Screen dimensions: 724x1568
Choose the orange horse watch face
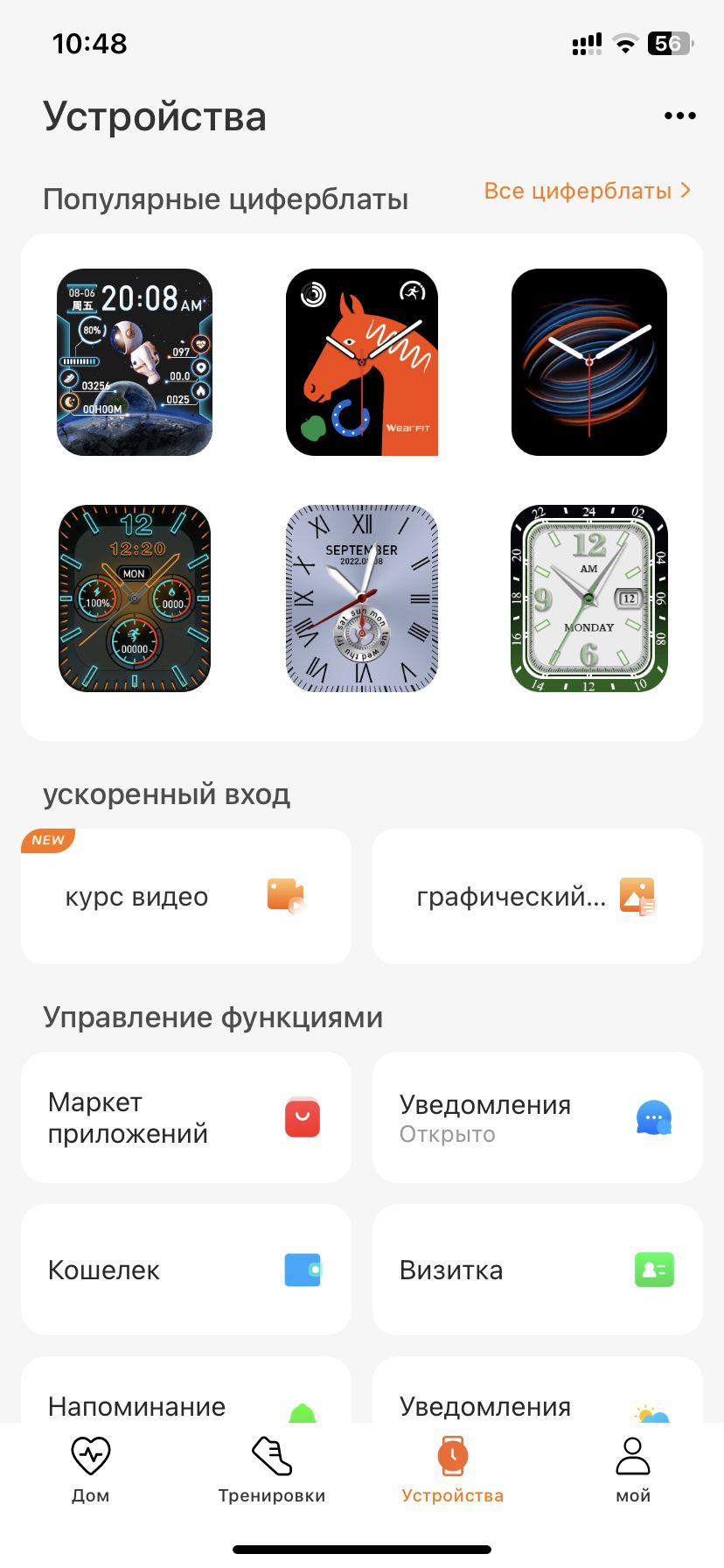(x=362, y=362)
